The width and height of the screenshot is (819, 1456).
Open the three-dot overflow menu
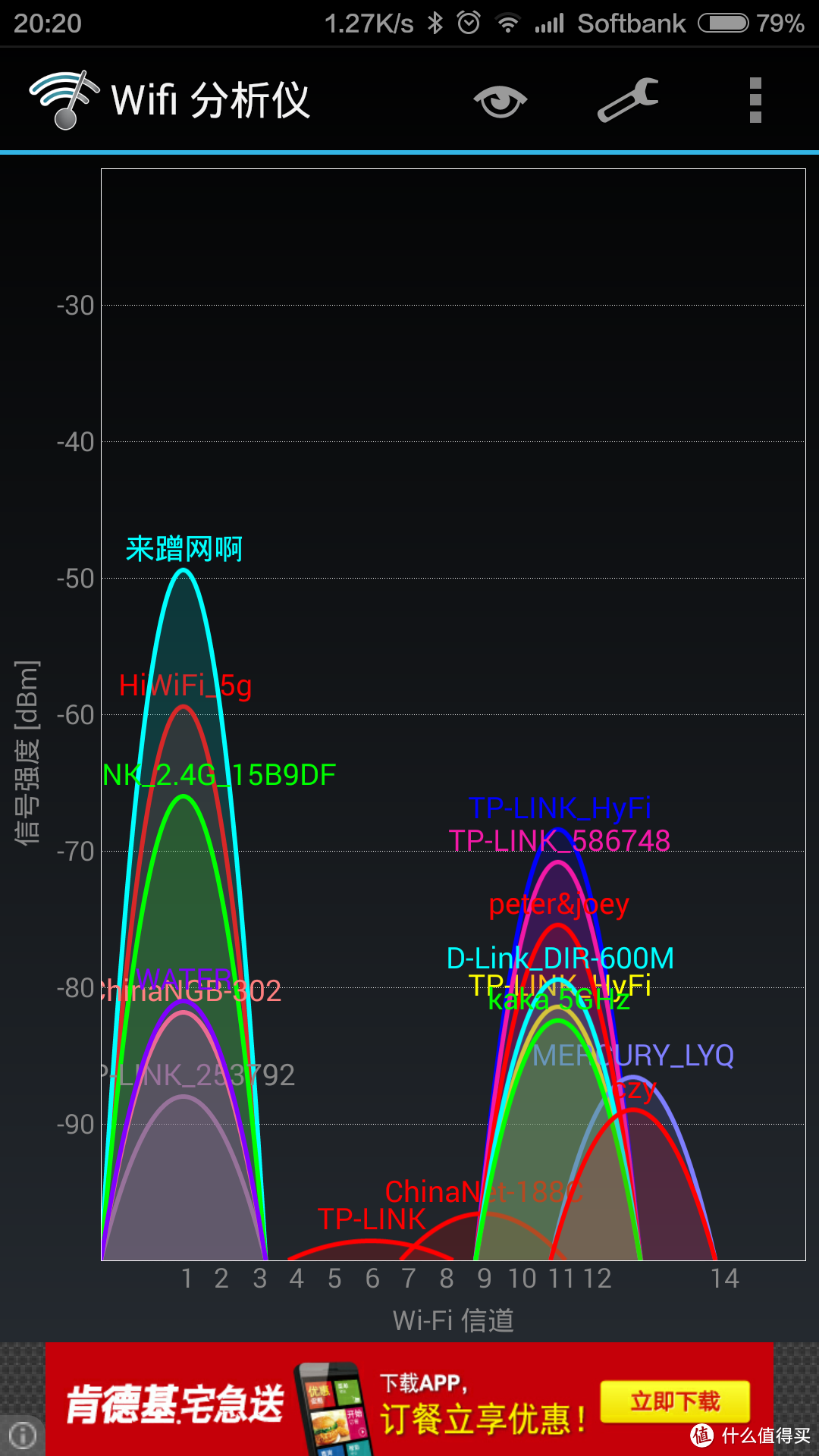(755, 100)
